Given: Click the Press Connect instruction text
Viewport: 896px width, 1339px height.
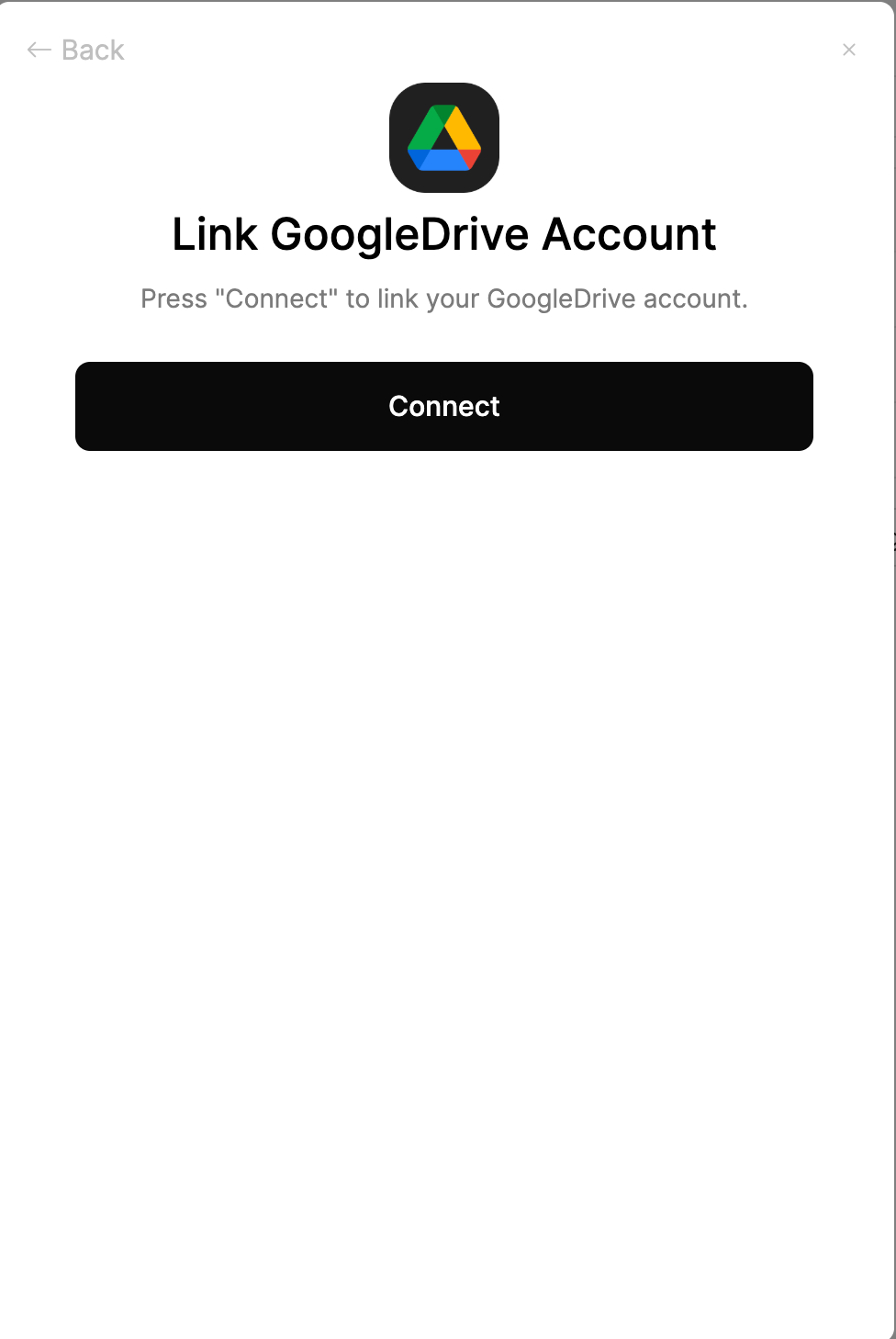Looking at the screenshot, I should (x=444, y=298).
